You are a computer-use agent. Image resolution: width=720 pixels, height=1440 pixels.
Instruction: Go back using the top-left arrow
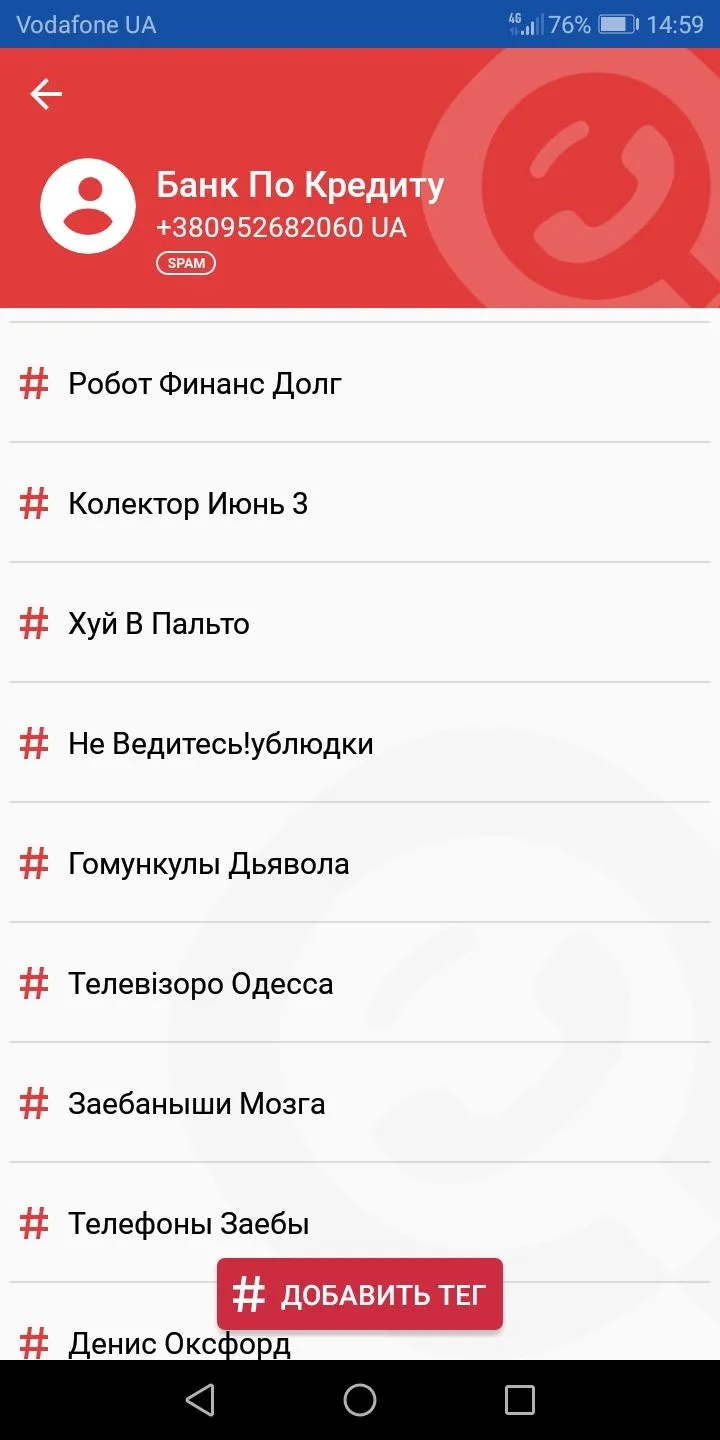click(x=46, y=94)
